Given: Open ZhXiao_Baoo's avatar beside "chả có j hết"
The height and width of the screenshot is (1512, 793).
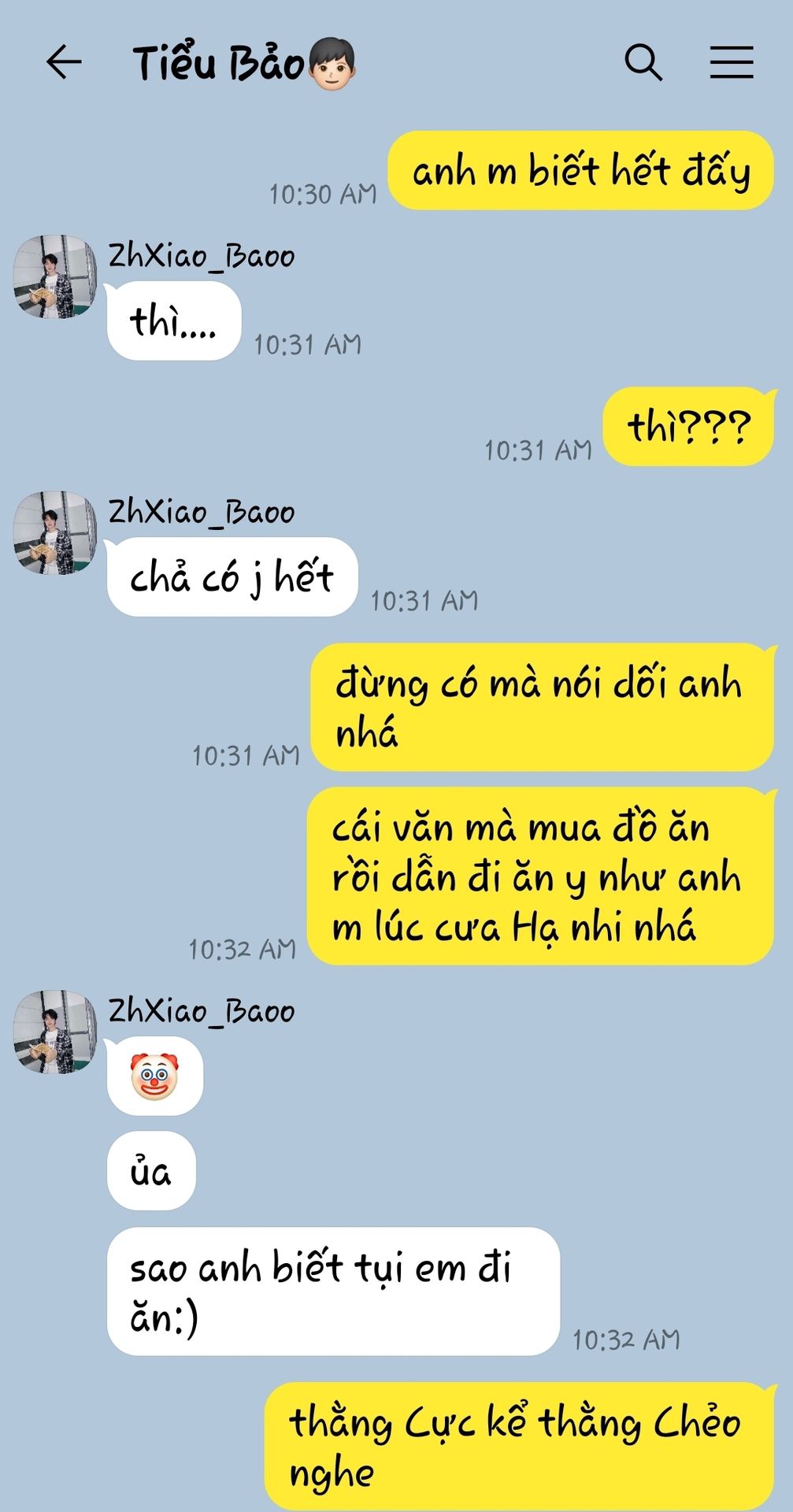Looking at the screenshot, I should [x=54, y=533].
